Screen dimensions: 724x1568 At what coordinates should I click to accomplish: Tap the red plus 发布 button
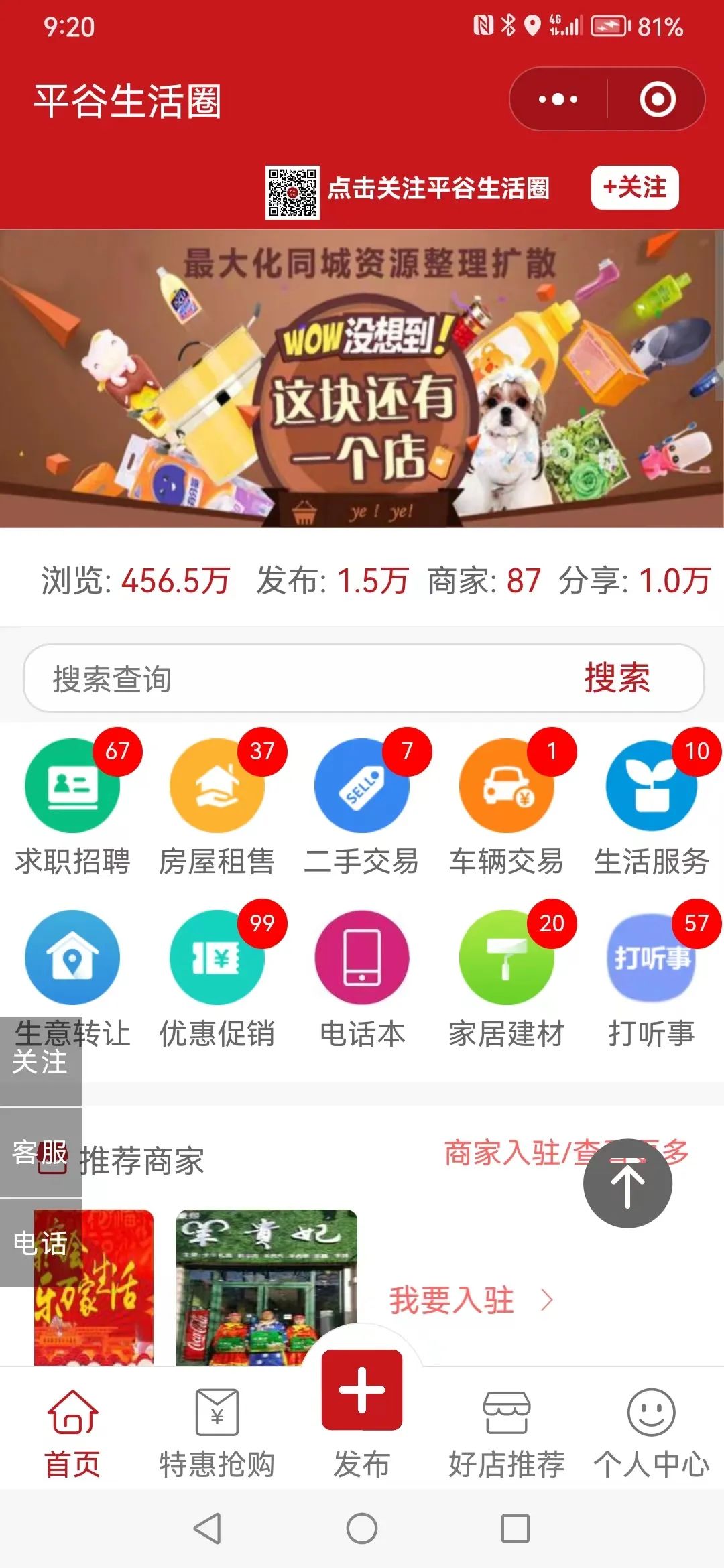coord(362,1390)
